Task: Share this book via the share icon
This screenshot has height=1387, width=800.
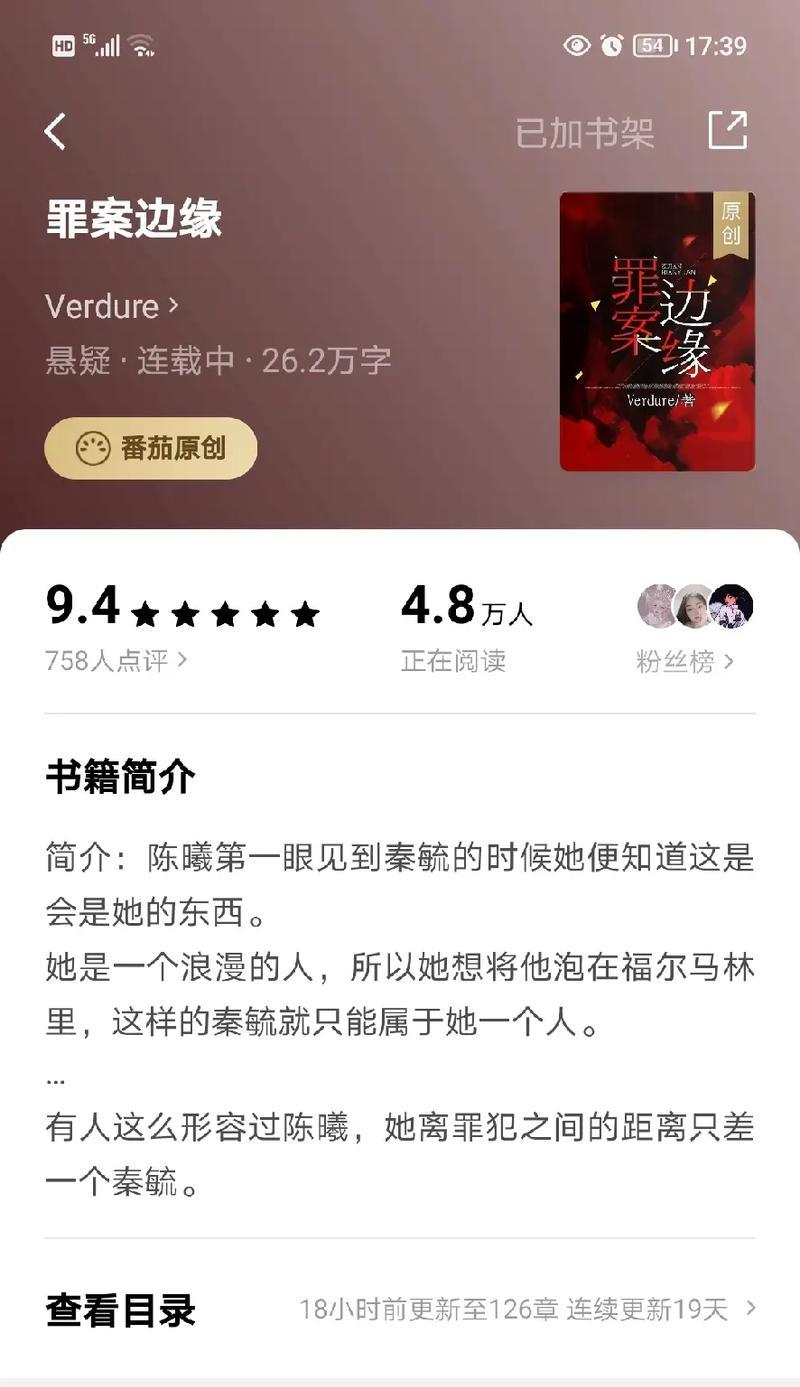Action: tap(727, 131)
